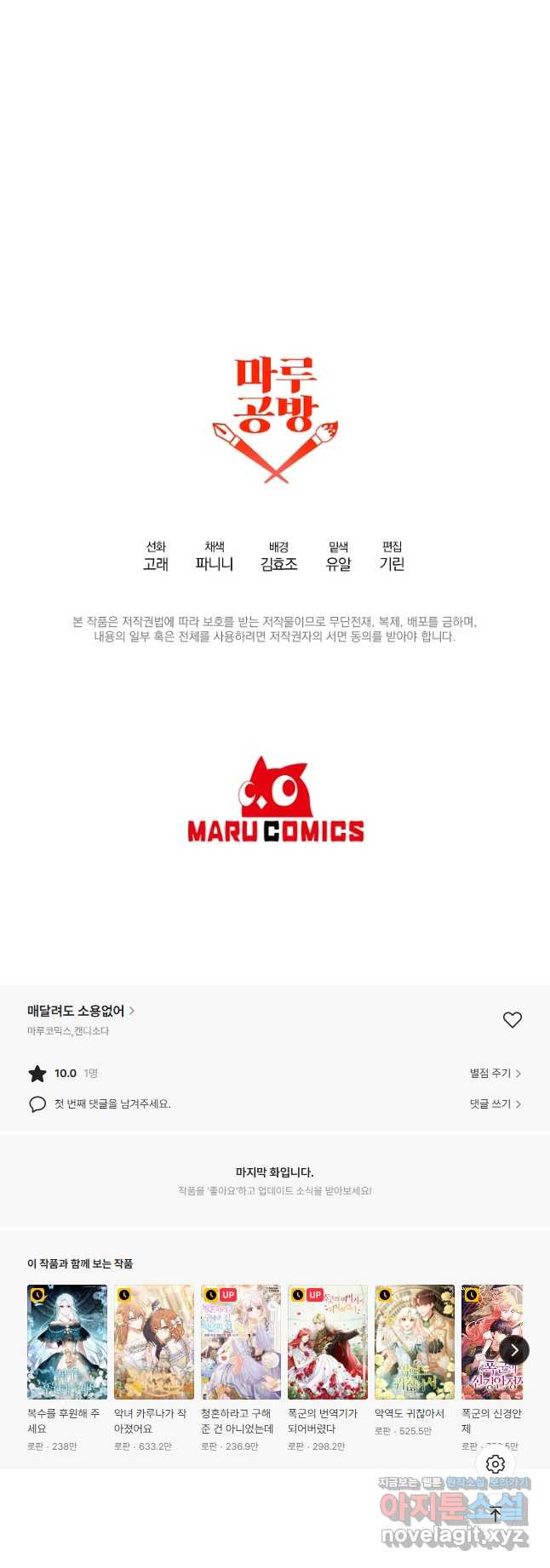Screen dimensions: 550x1568
Task: Open the 악녀 카루나가 작아졌어요 card
Action: click(154, 1342)
